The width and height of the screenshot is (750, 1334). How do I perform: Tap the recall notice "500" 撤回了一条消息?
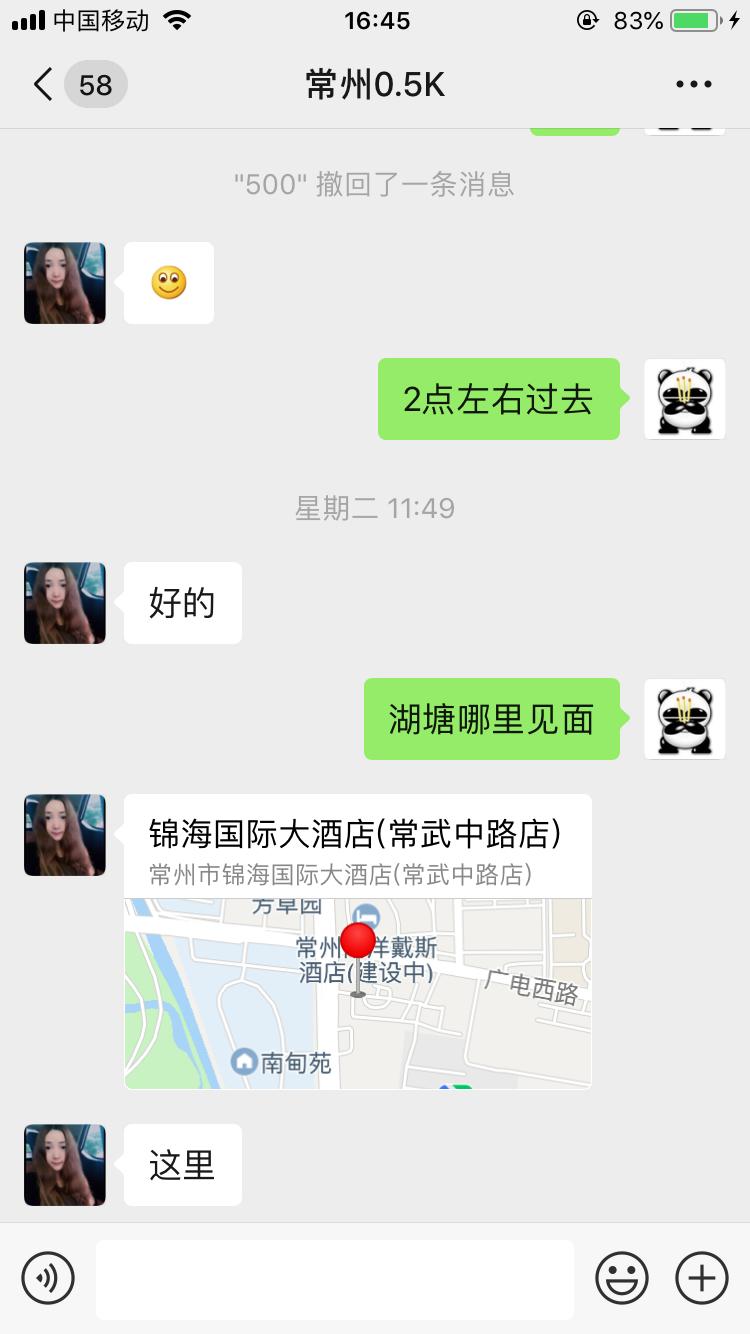tap(375, 185)
